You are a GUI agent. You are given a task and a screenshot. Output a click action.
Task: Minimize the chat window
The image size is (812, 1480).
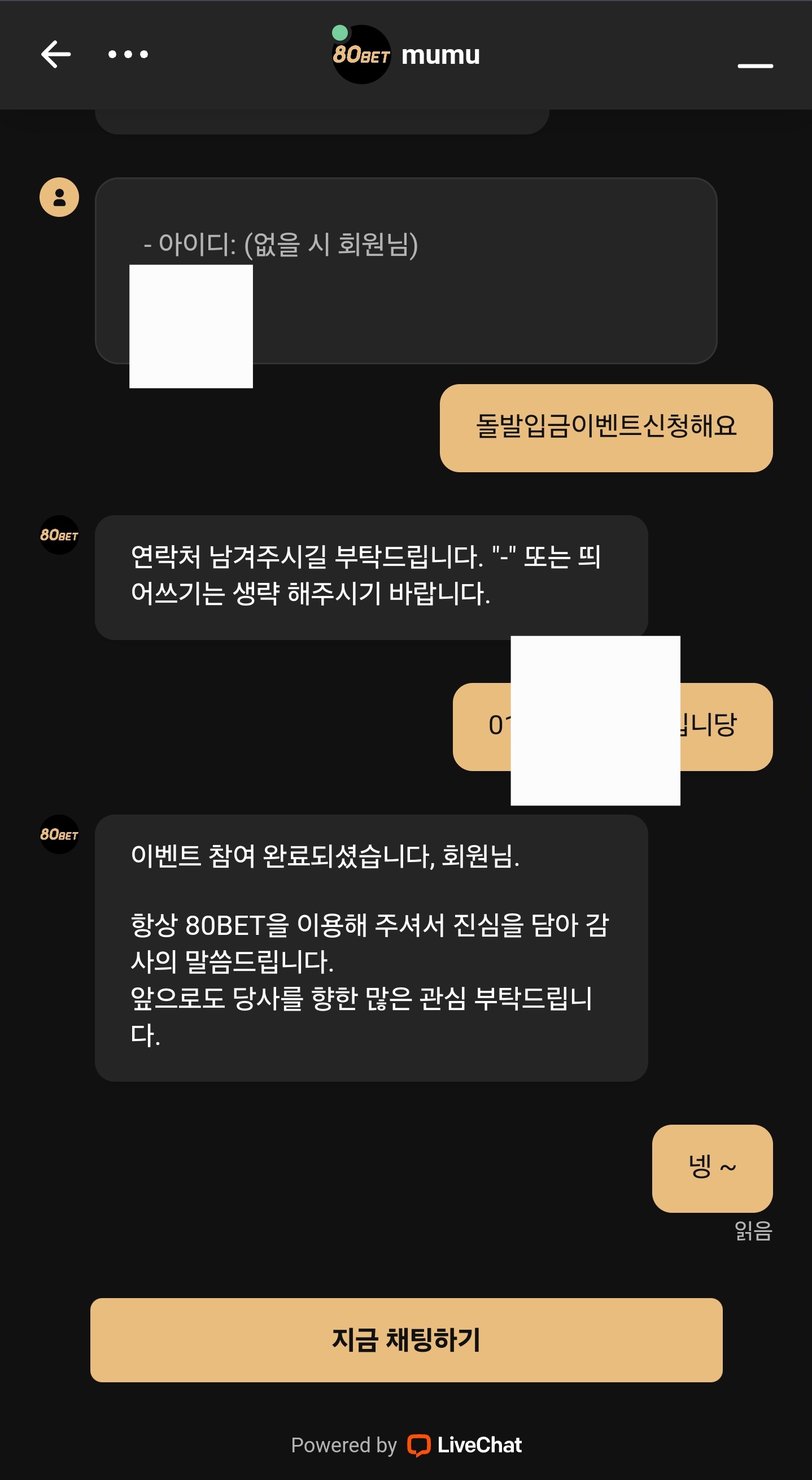[x=754, y=66]
